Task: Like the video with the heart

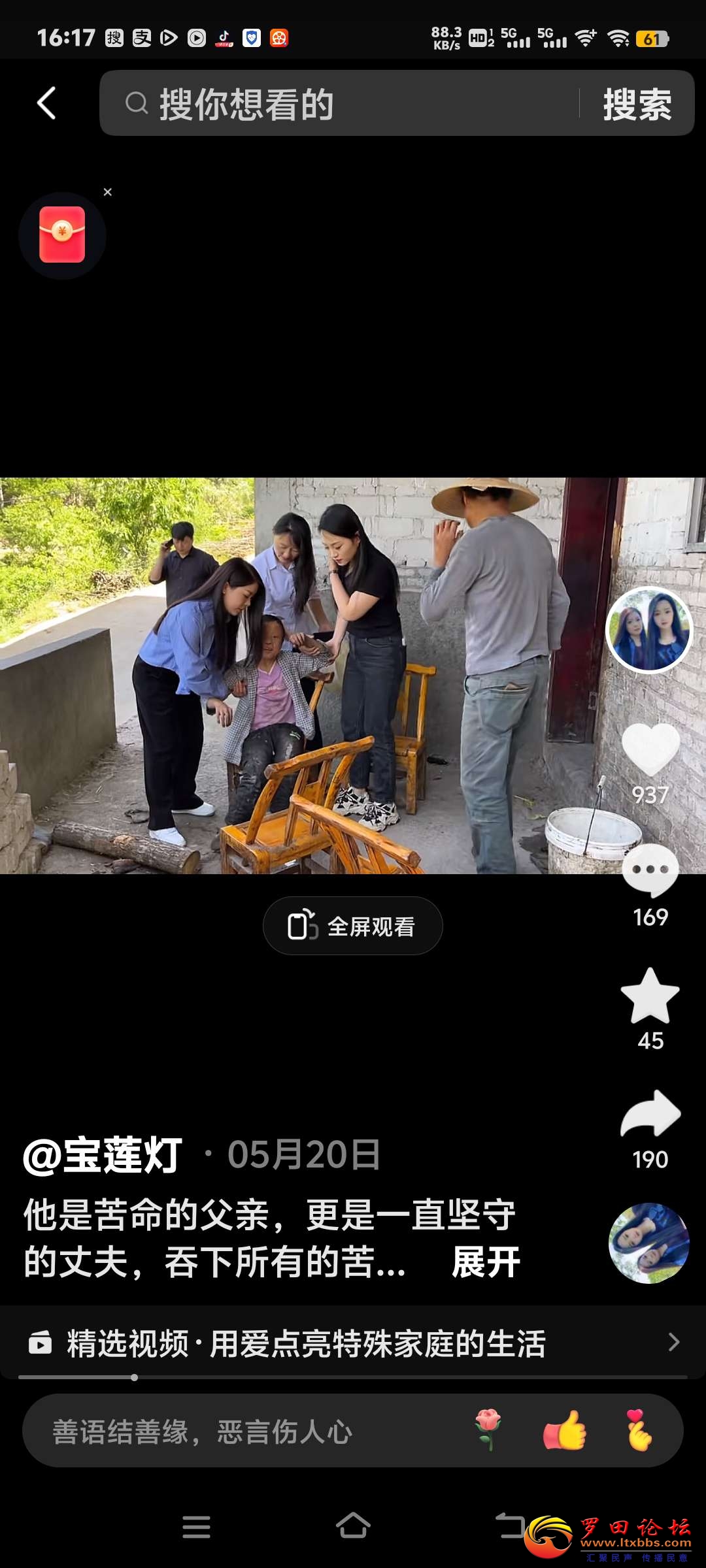Action: tap(650, 750)
